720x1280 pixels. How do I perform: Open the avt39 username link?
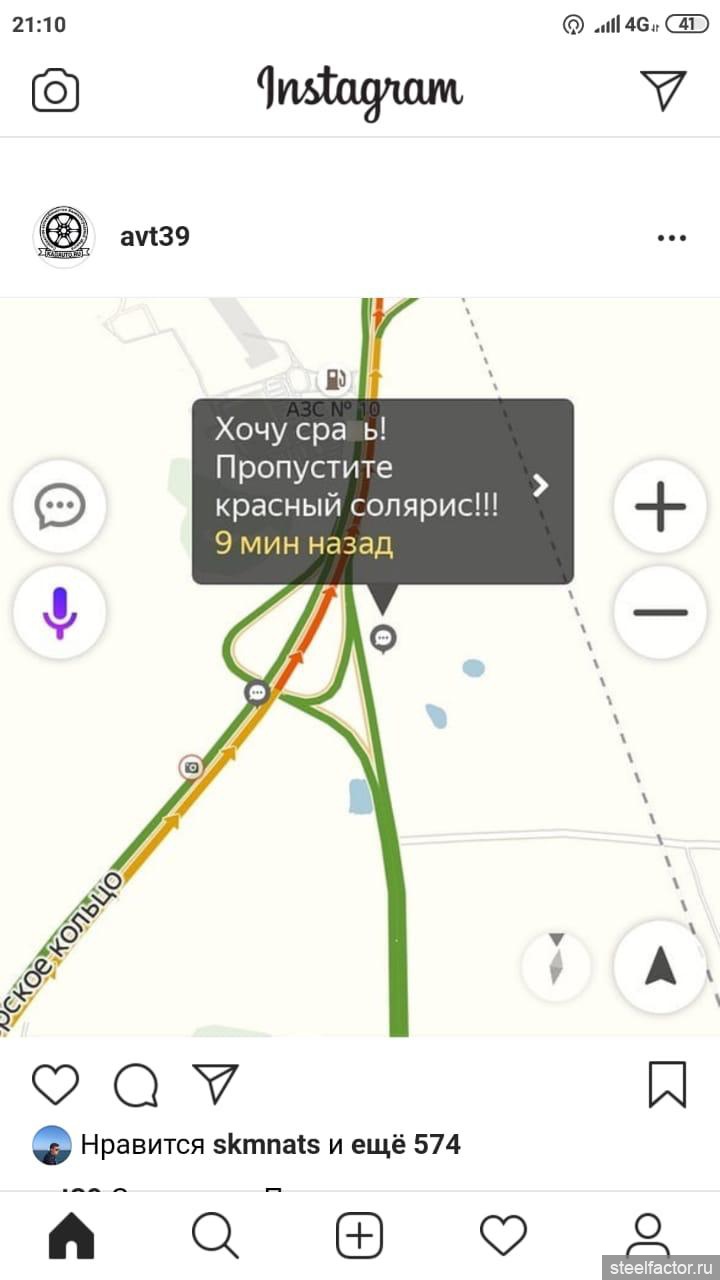[x=155, y=237]
